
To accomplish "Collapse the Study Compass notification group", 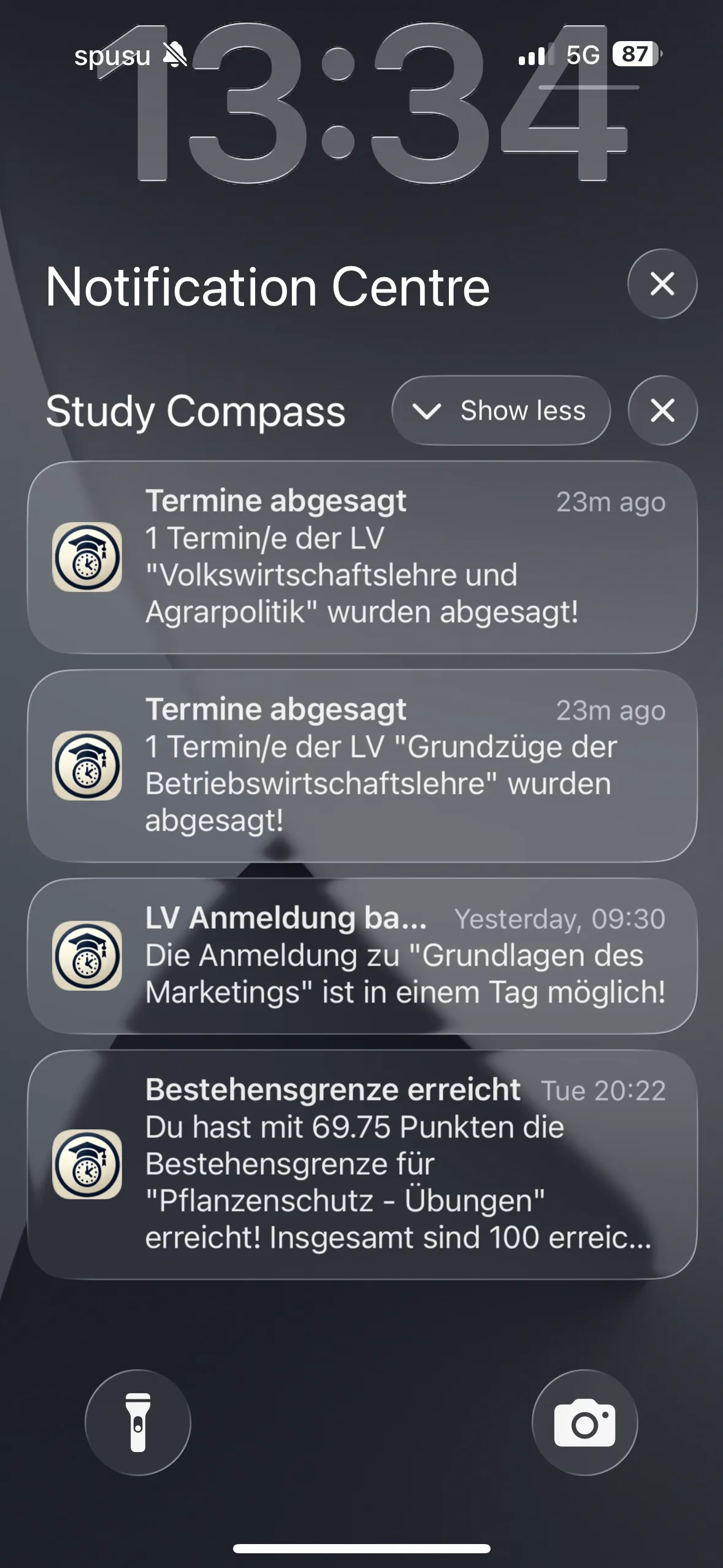I will point(500,411).
